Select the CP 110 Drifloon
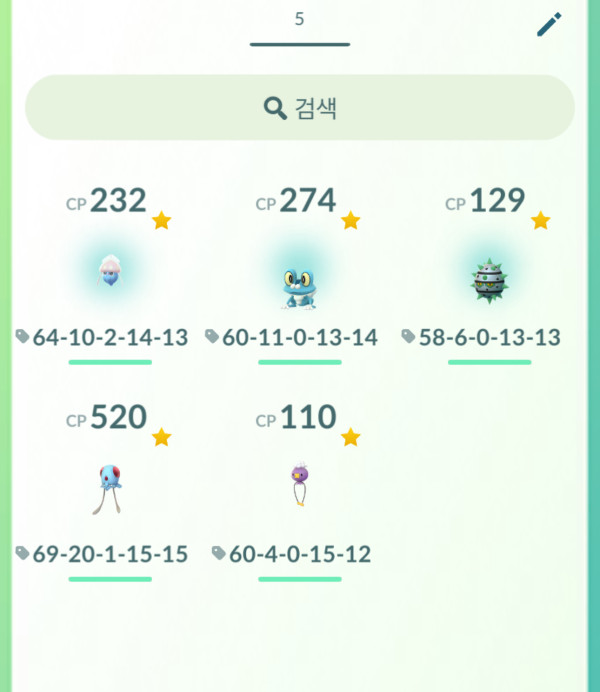The image size is (600, 692). (x=299, y=484)
